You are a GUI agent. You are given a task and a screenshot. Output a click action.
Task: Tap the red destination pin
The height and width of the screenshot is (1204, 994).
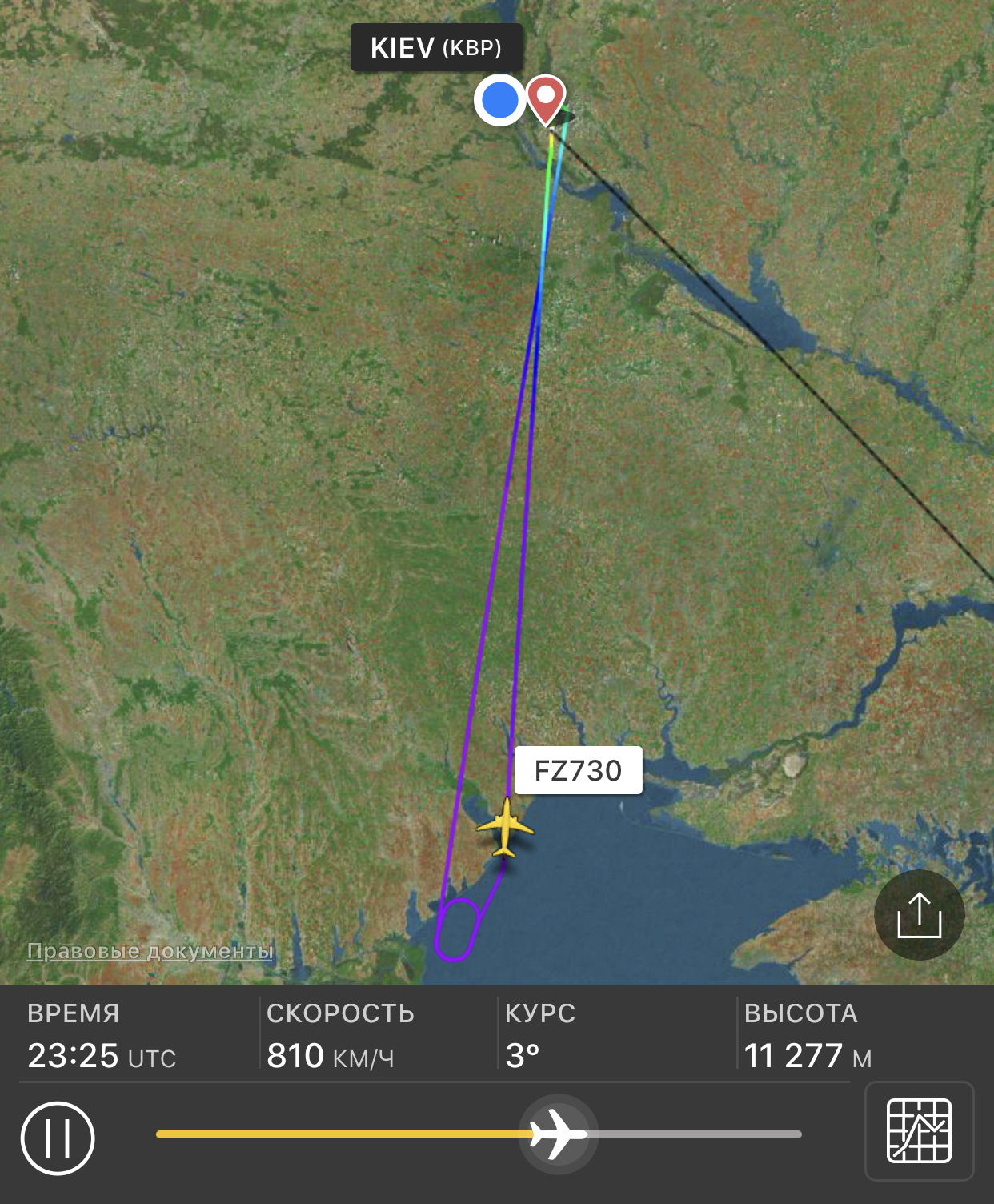pos(546,98)
